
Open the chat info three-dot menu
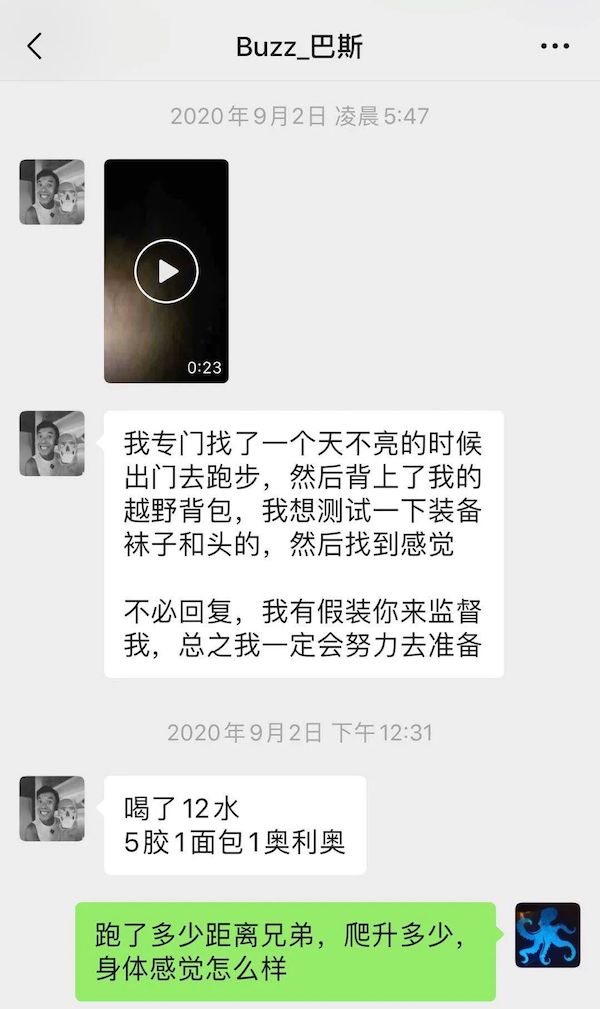(x=555, y=46)
